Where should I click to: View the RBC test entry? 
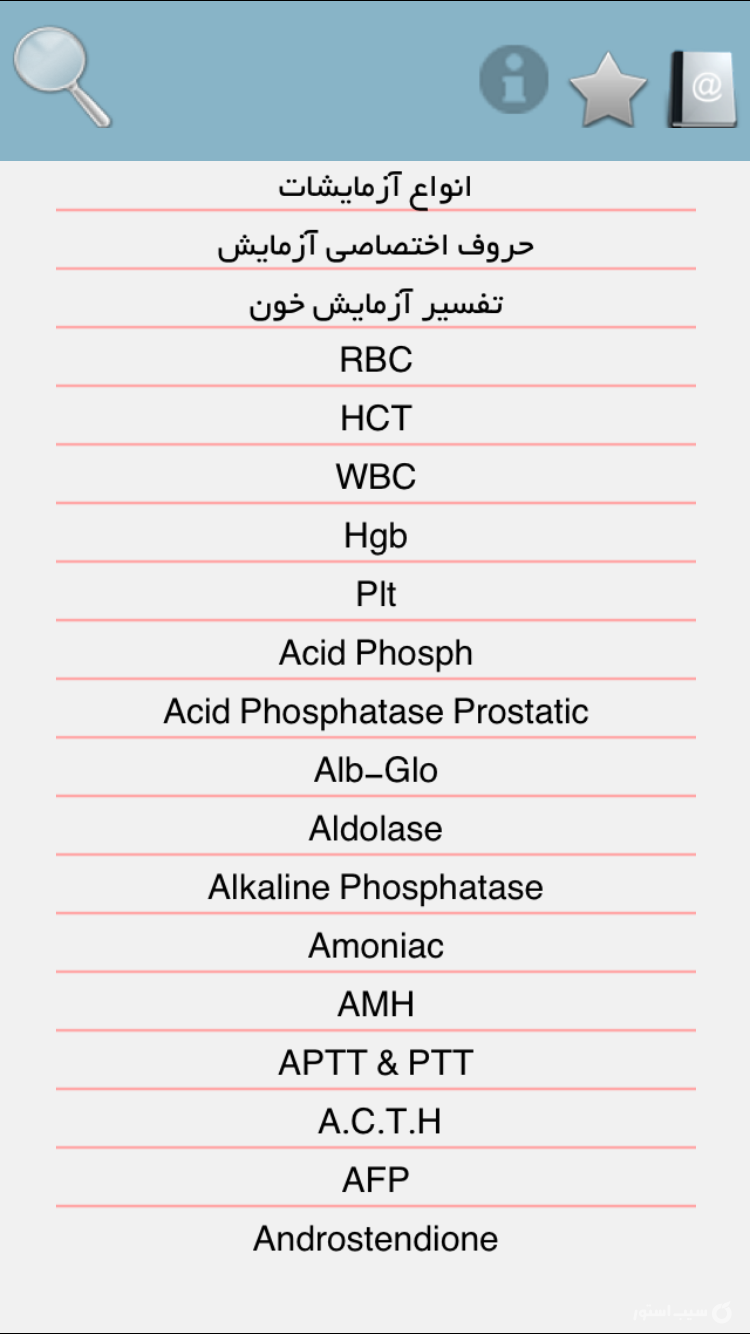tap(375, 359)
